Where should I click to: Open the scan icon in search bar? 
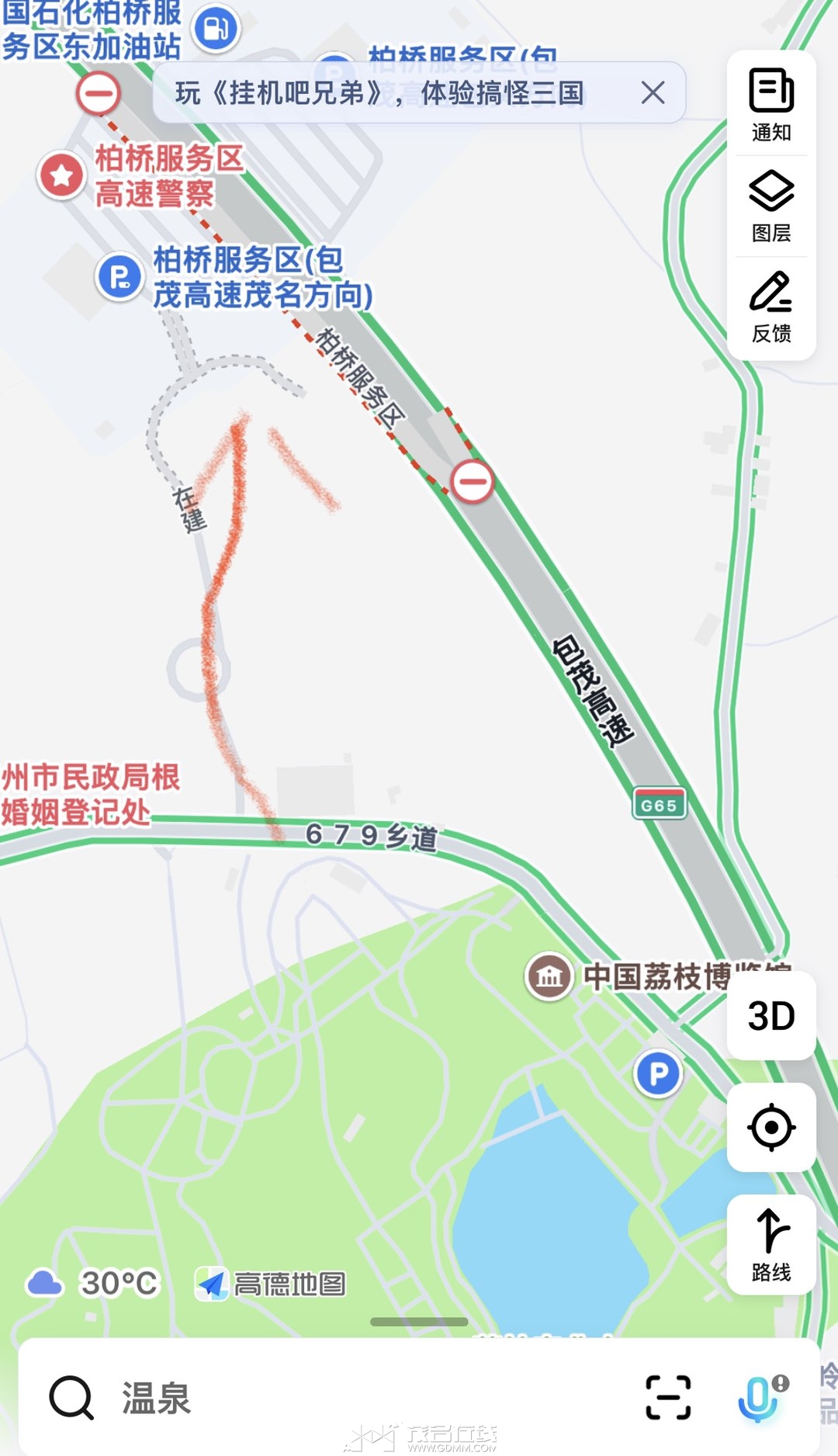coord(668,1398)
